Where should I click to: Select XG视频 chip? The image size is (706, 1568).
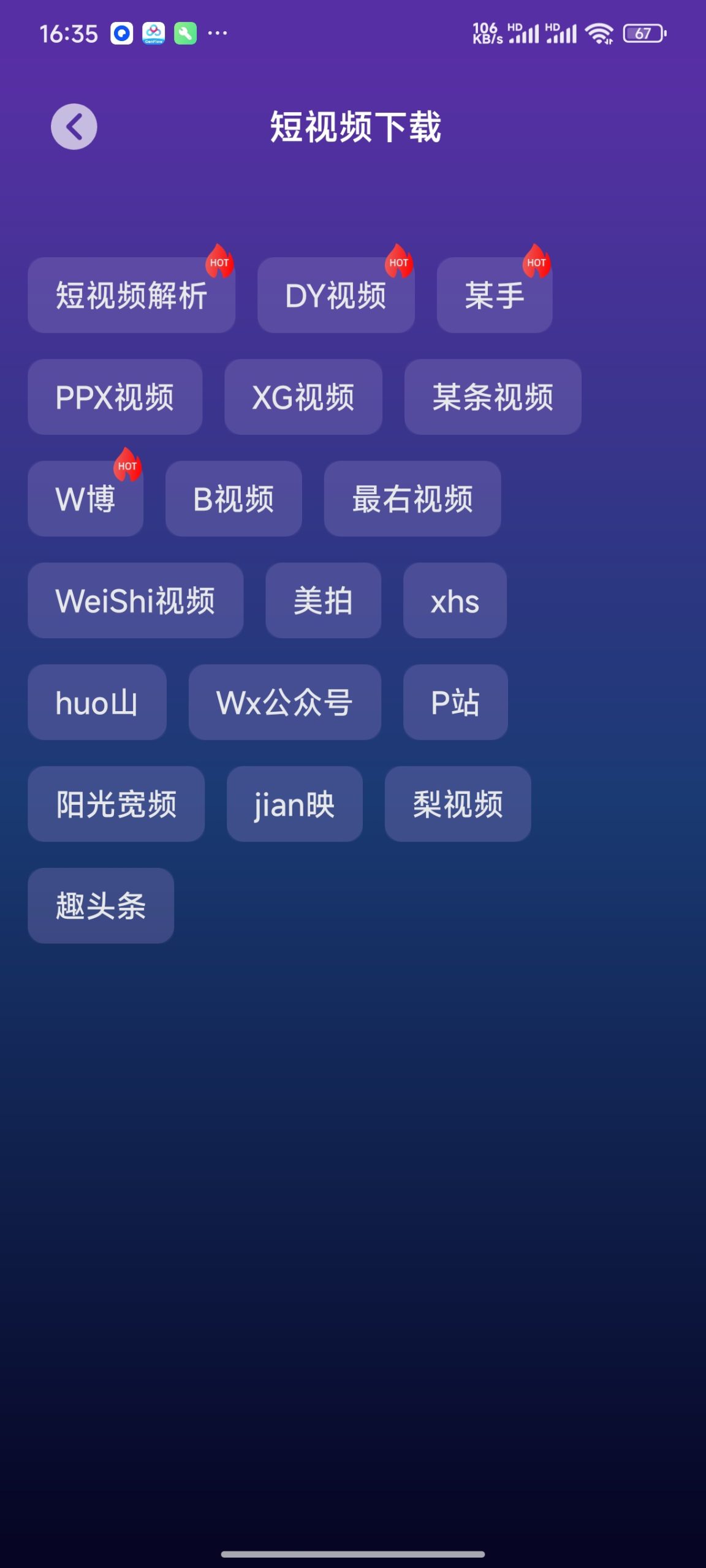(303, 397)
